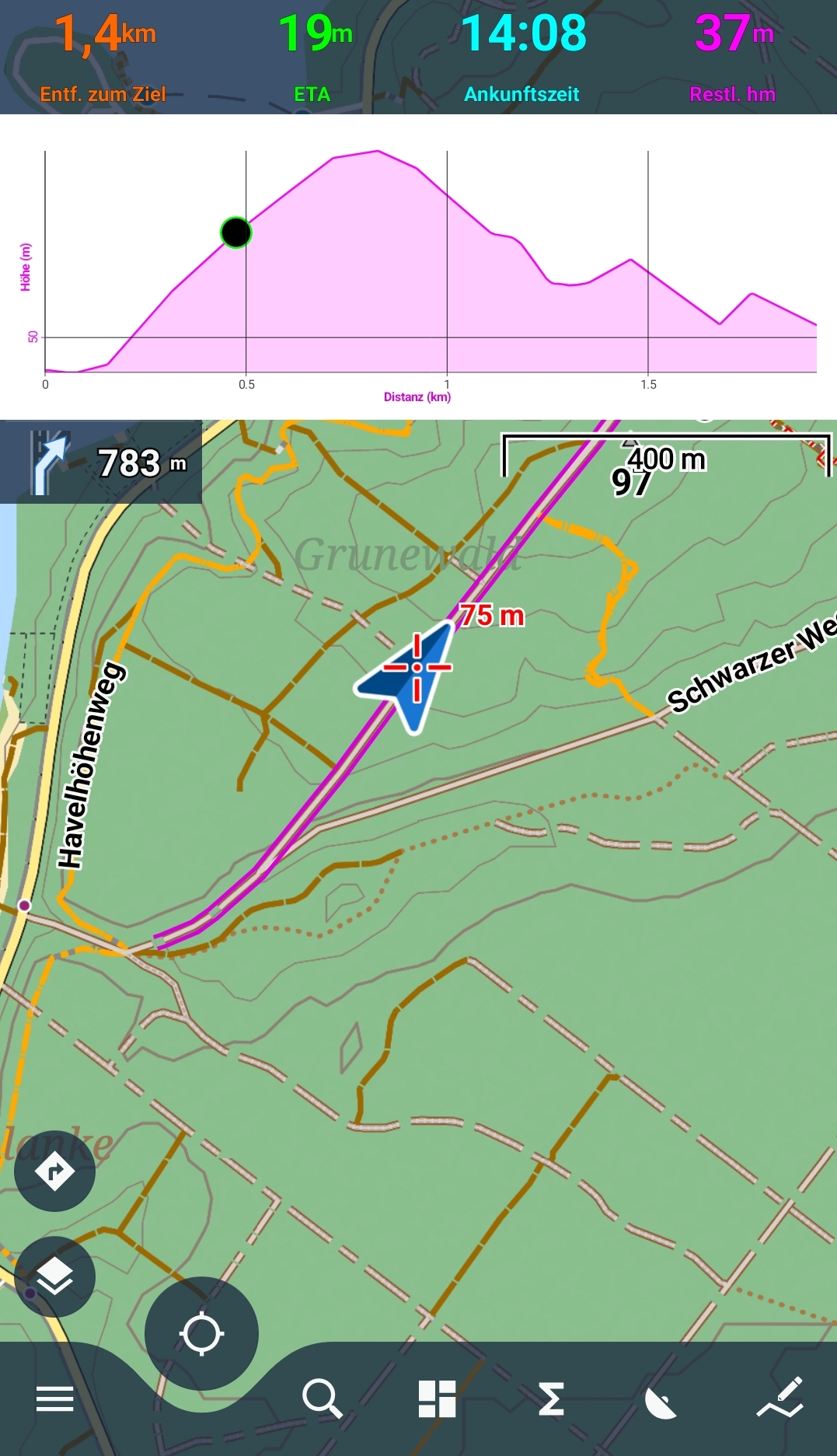Open the dashboard grid view
Viewport: 837px width, 1456px height.
[437, 1398]
